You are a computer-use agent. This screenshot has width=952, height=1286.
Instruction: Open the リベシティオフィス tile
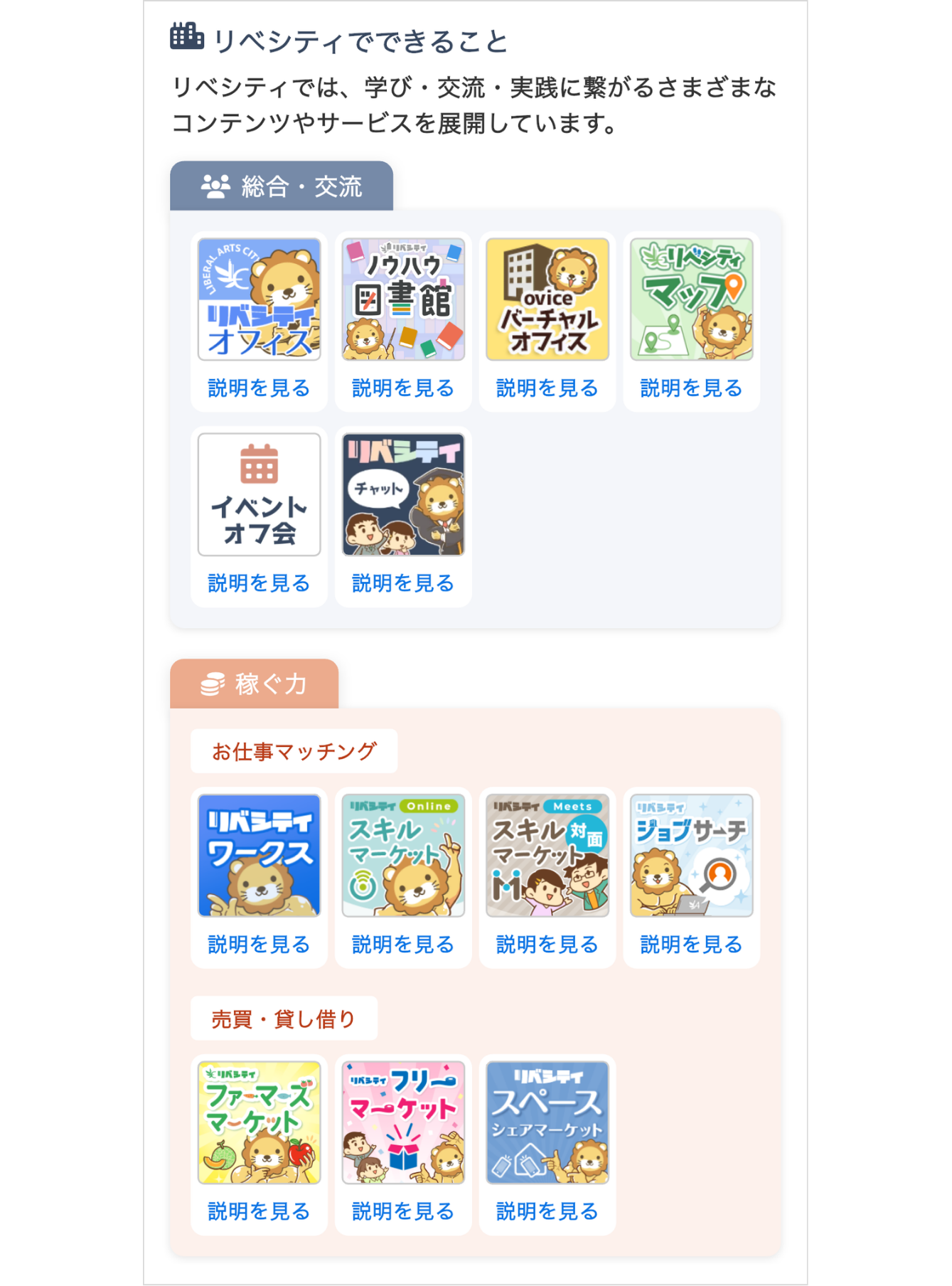(259, 299)
